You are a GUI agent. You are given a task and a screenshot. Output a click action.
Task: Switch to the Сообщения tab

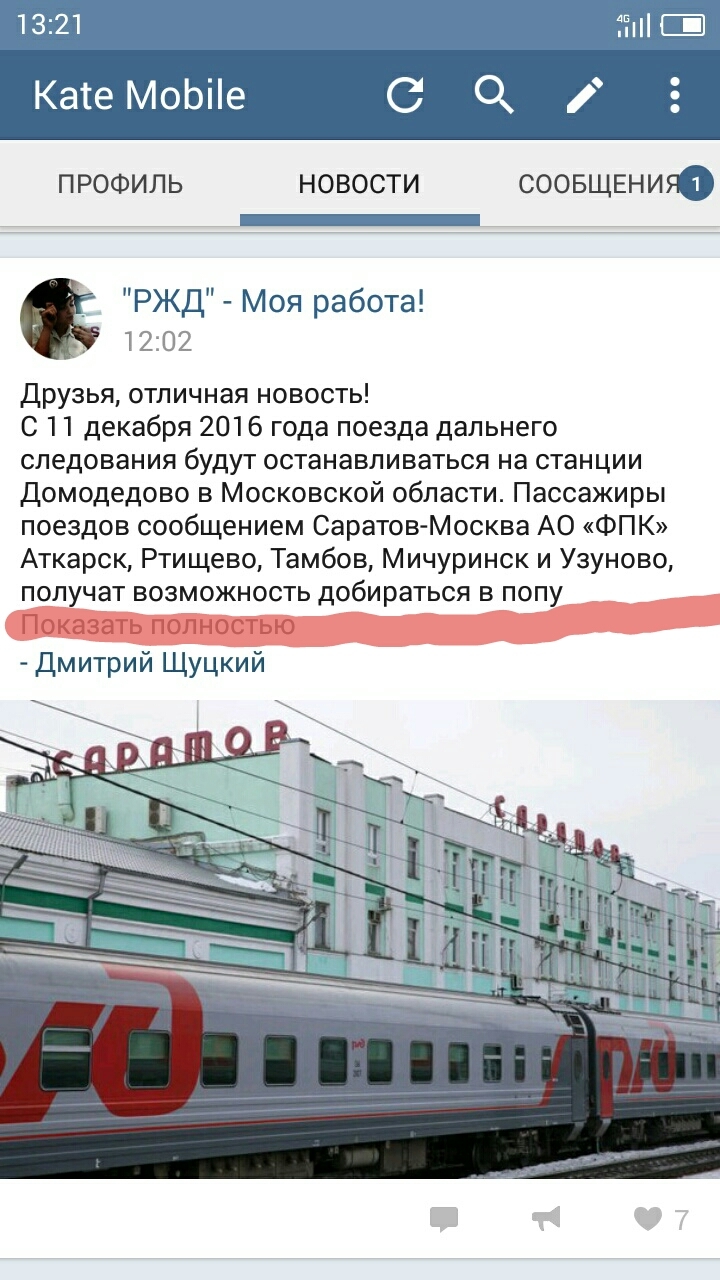(x=600, y=184)
